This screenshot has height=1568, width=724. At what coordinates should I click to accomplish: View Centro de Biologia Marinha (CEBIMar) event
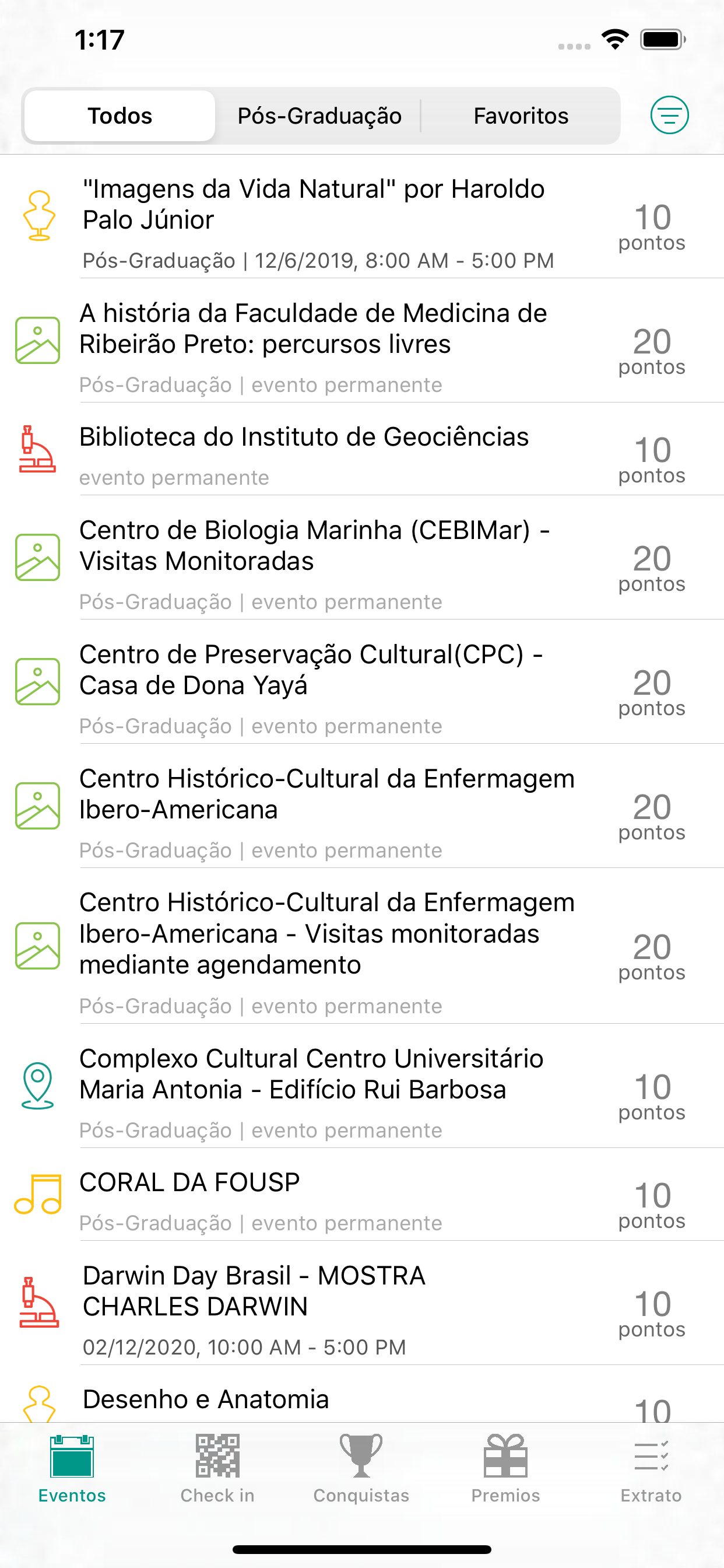pos(362,558)
